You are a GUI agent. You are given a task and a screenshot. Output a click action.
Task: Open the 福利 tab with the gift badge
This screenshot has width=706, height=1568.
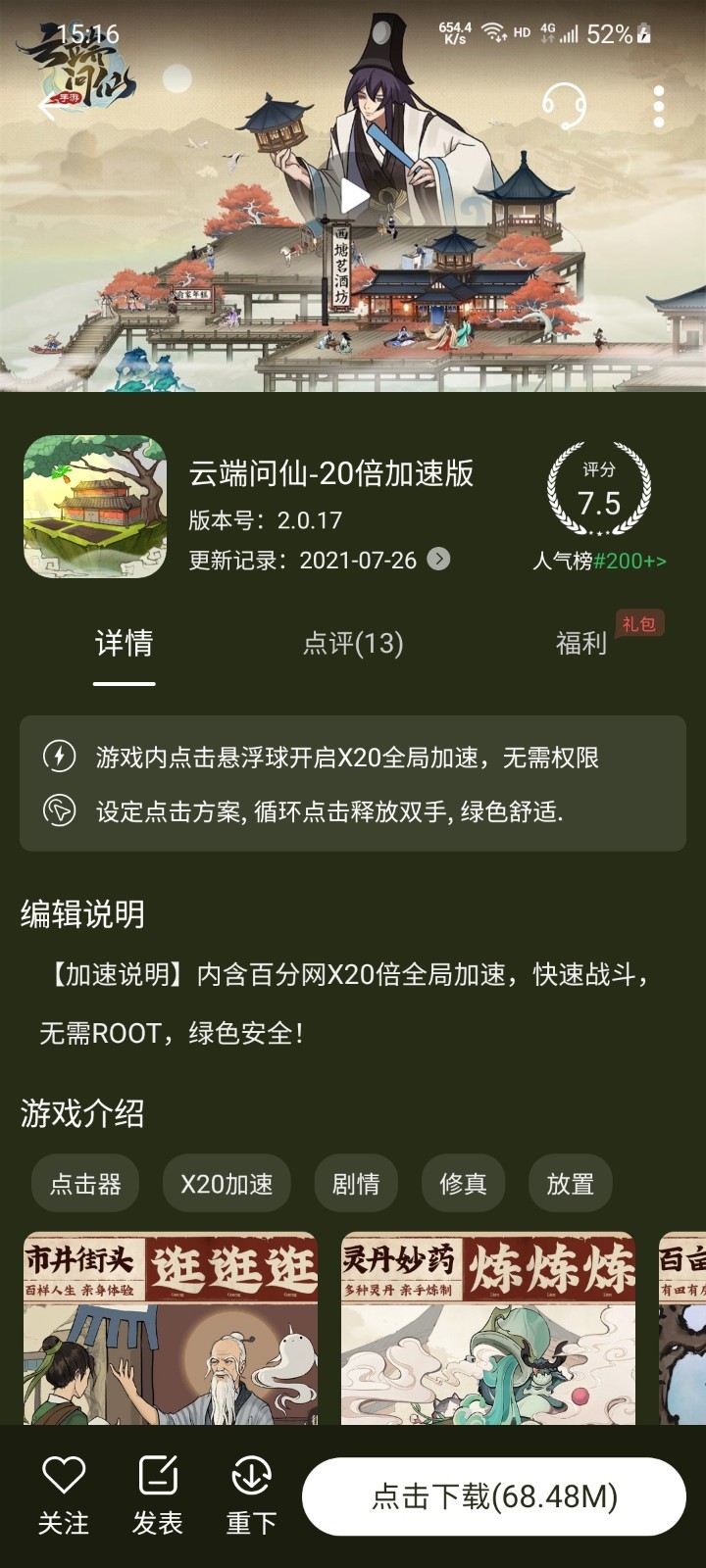580,644
